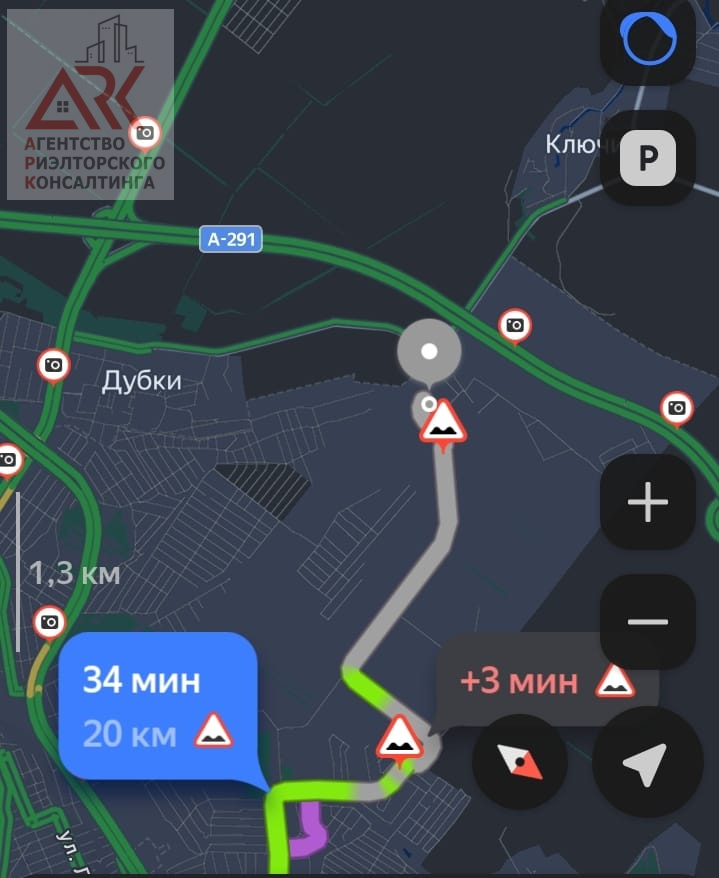Zoom out with the minus button

click(647, 621)
